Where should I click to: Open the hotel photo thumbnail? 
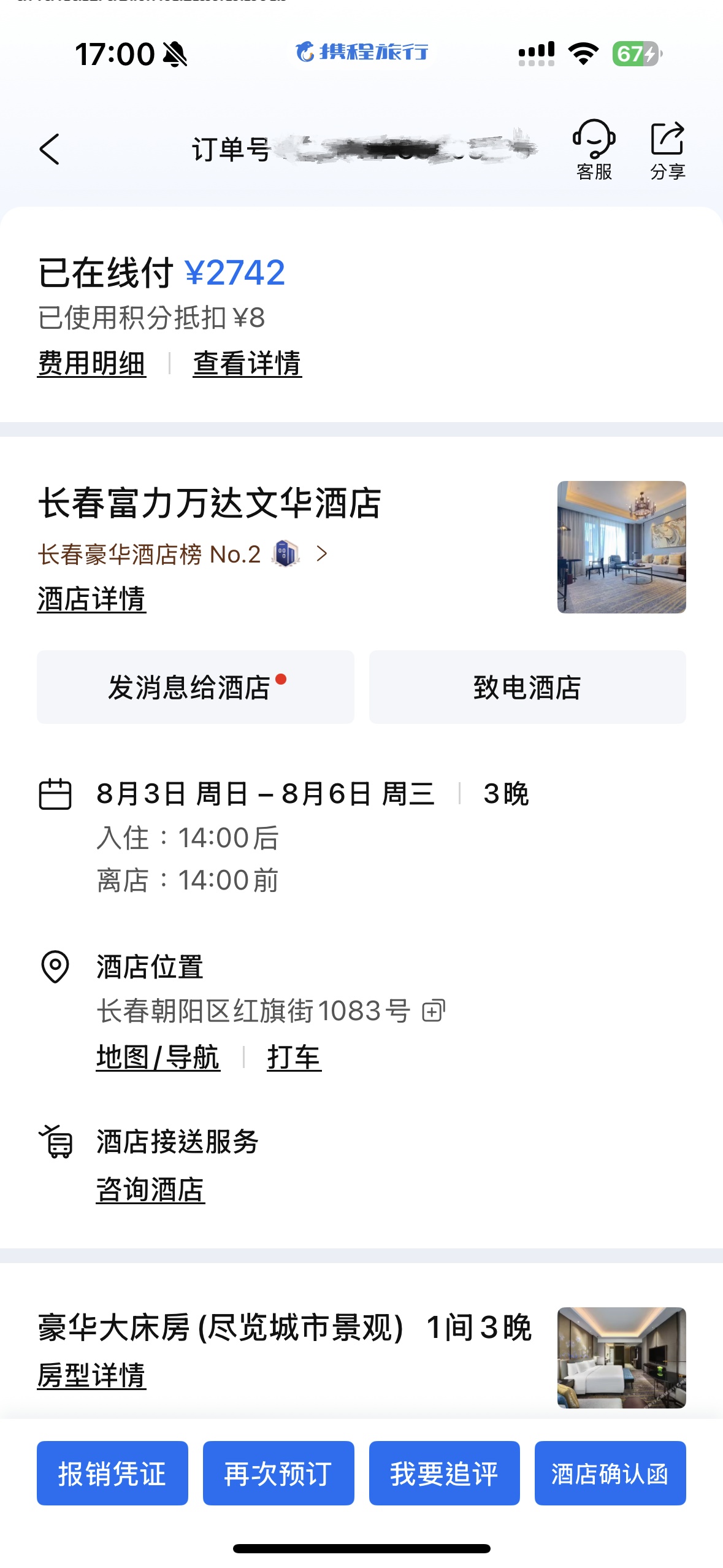pos(621,547)
